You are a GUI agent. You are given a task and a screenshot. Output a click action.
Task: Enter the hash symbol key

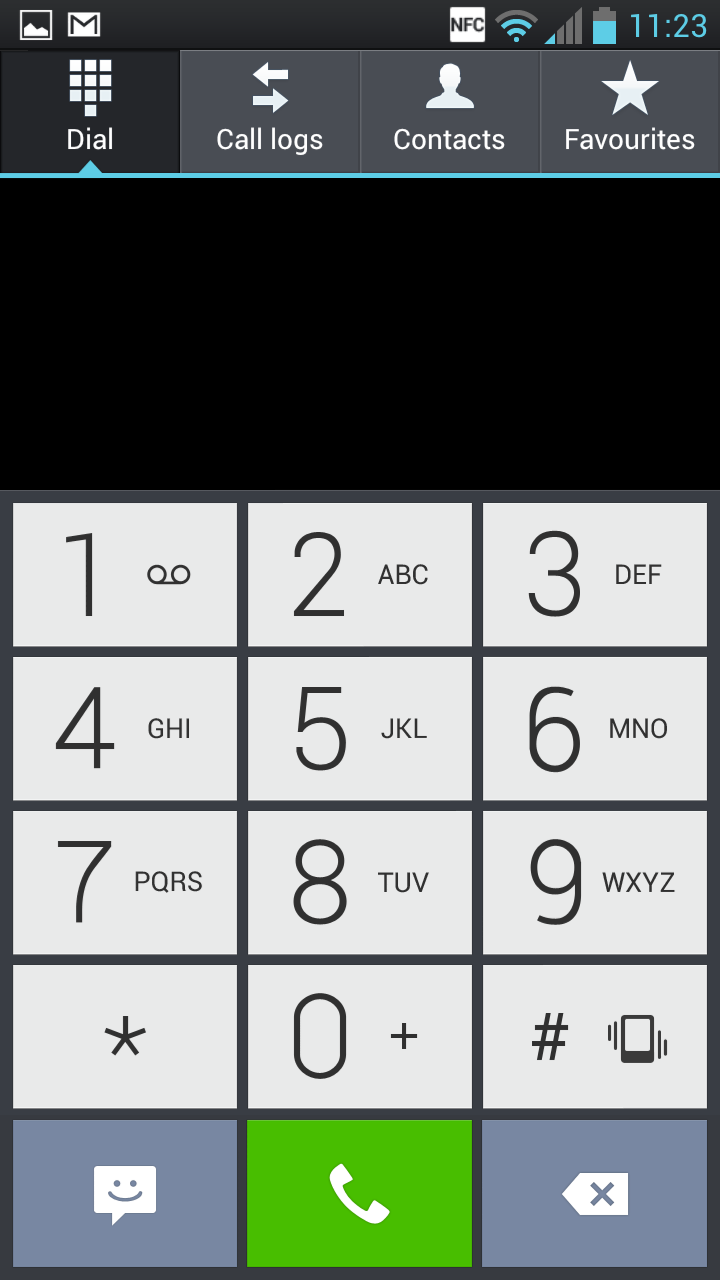coord(595,1036)
